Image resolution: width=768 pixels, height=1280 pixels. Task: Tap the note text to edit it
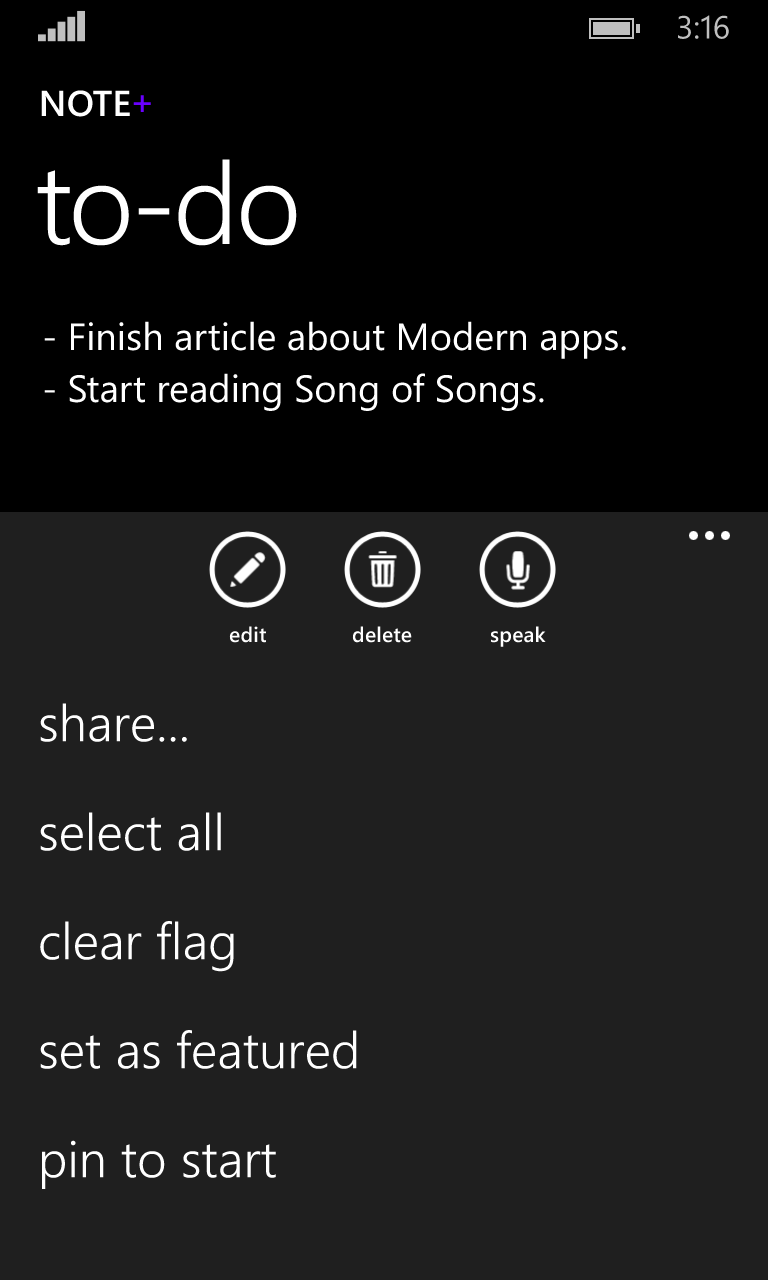pyautogui.click(x=335, y=364)
